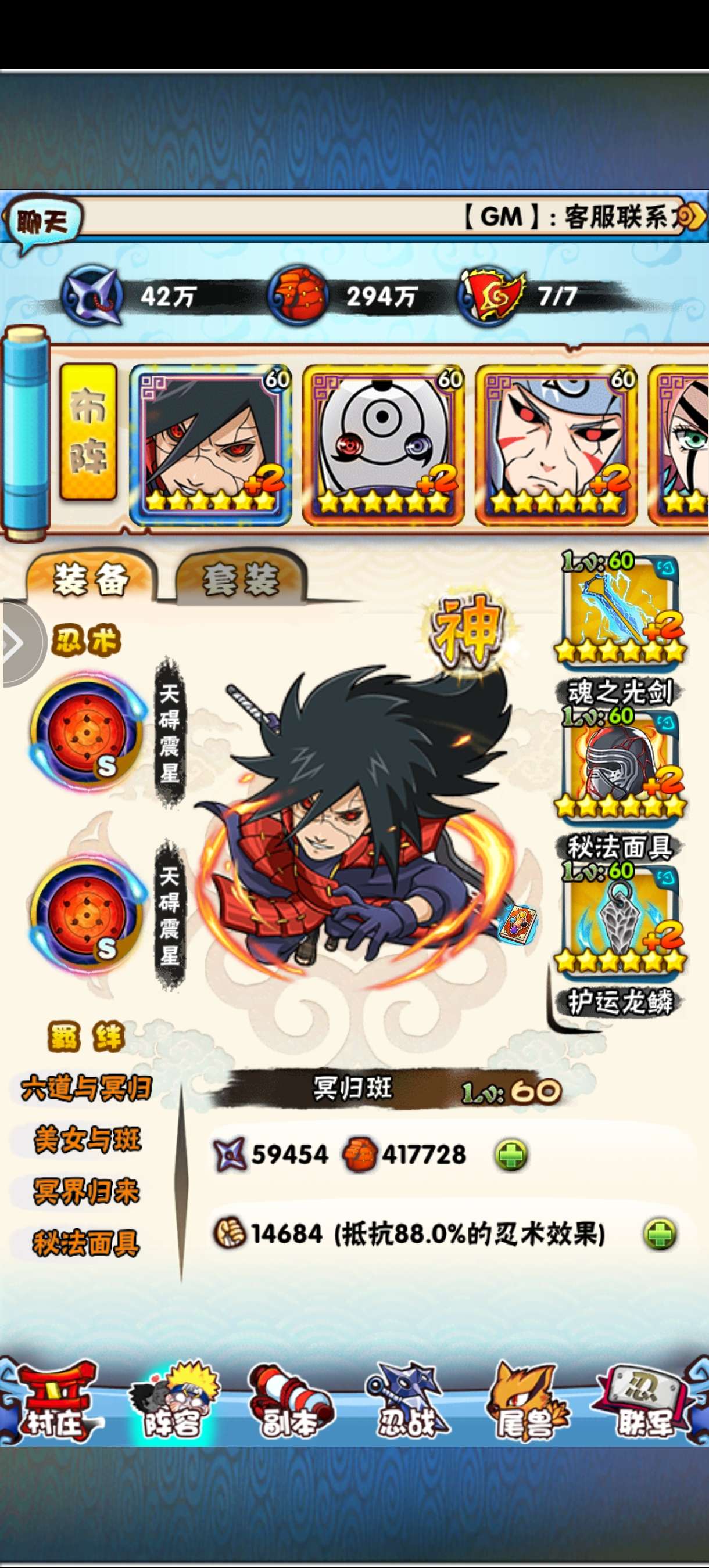Viewport: 709px width, 1568px height.
Task: Expand the side arrow panel
Action: point(17,642)
